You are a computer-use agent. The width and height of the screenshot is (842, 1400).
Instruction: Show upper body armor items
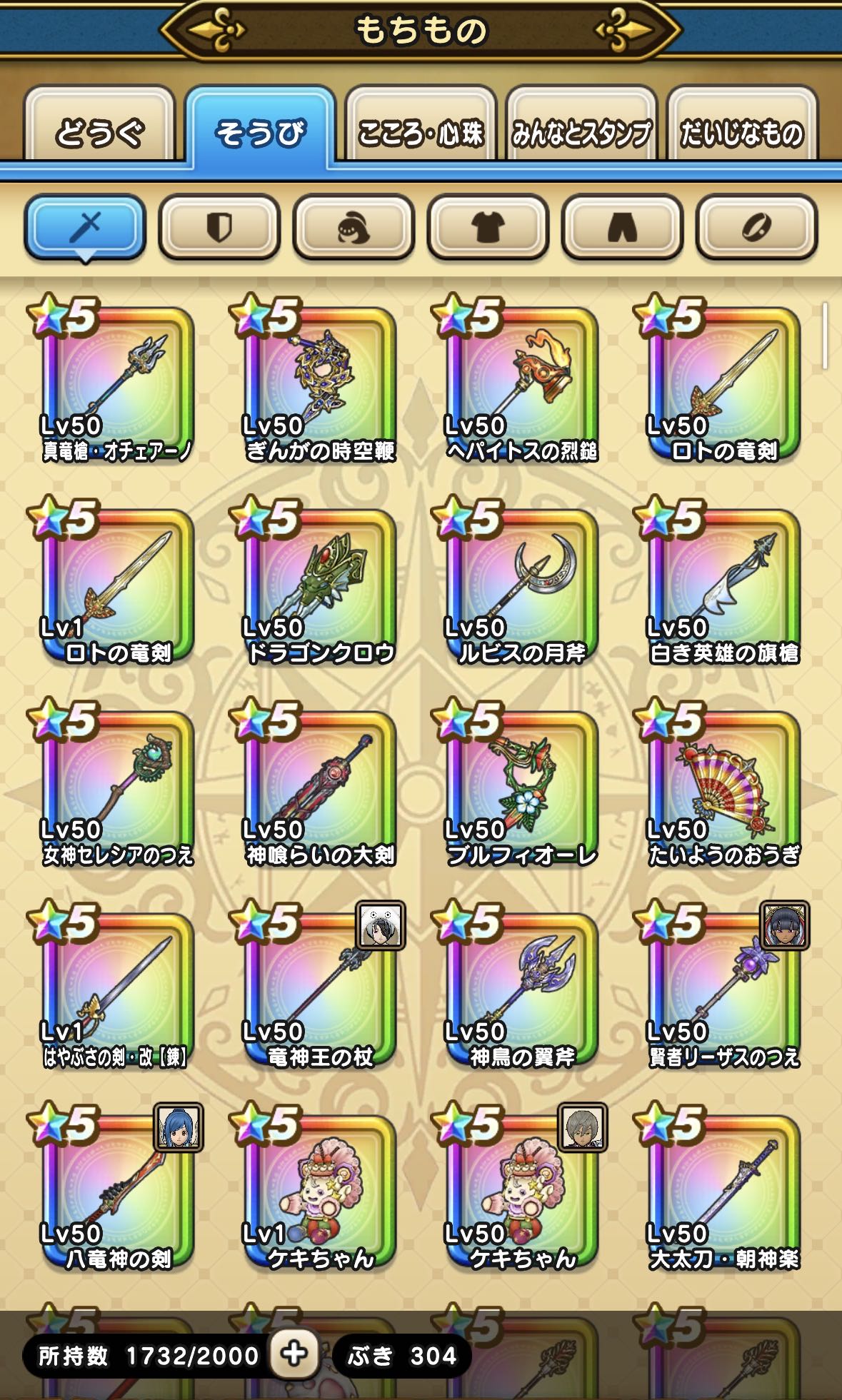488,227
